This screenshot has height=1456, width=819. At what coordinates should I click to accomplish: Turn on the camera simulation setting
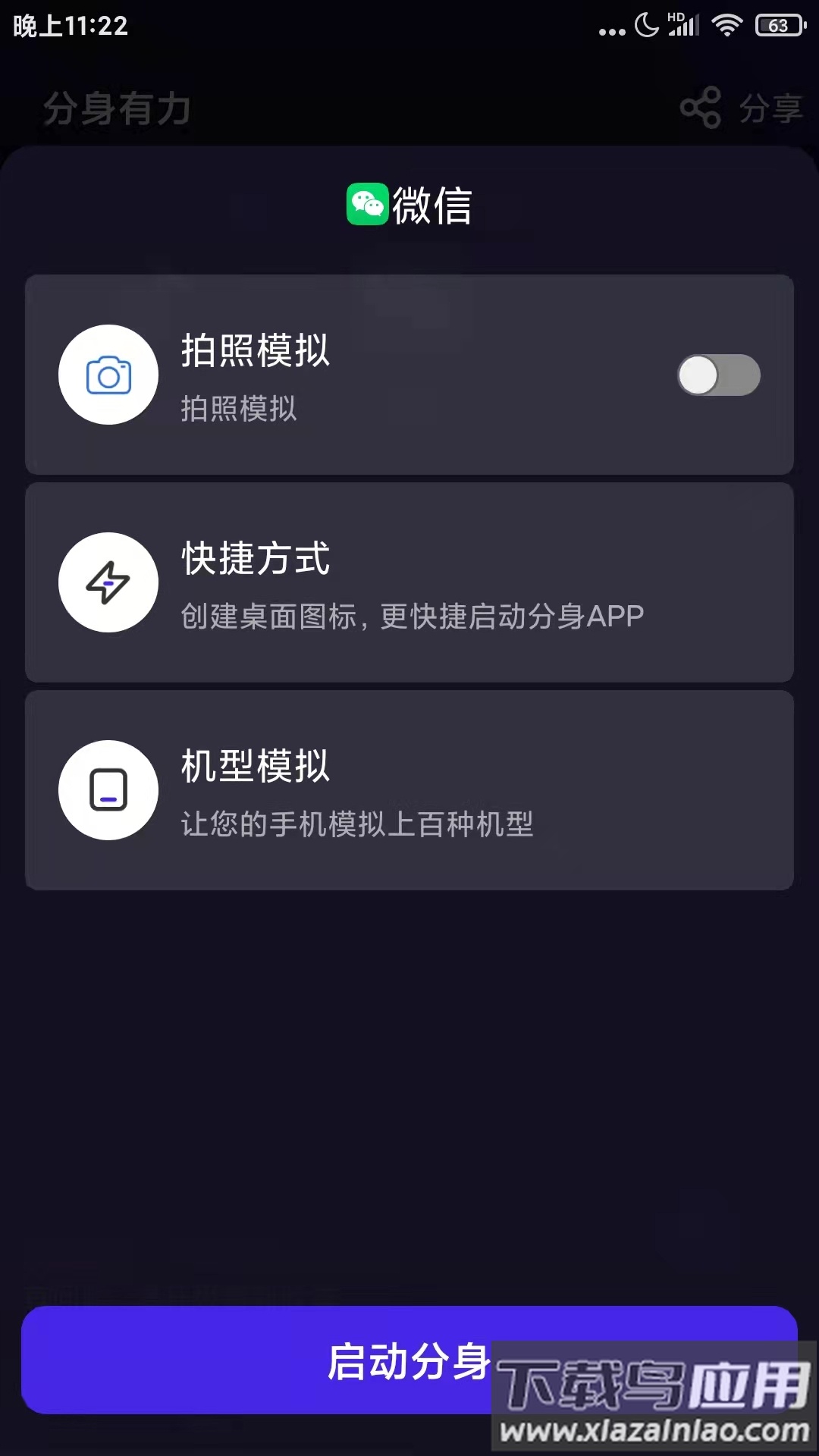click(x=719, y=375)
